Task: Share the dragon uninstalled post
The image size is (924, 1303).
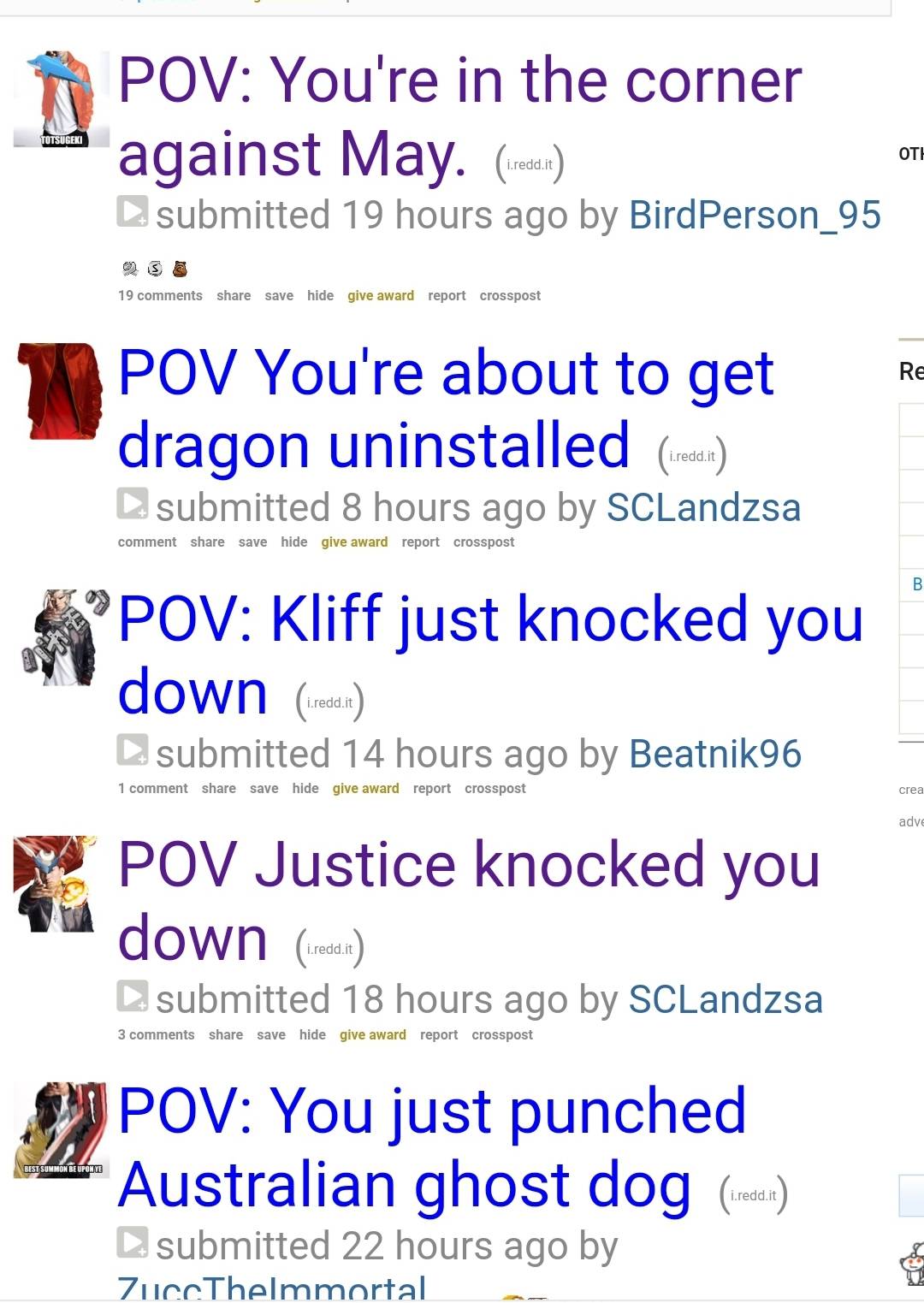Action: coord(206,542)
